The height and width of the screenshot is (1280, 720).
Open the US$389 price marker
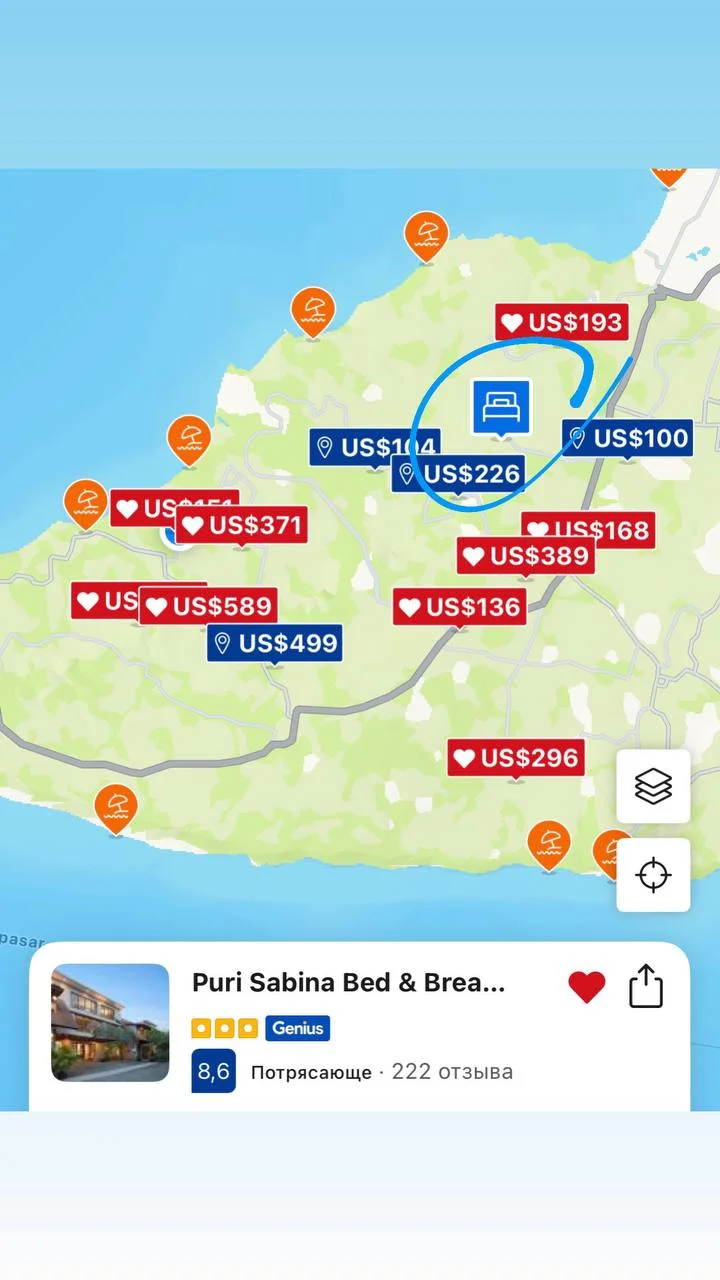(x=526, y=556)
